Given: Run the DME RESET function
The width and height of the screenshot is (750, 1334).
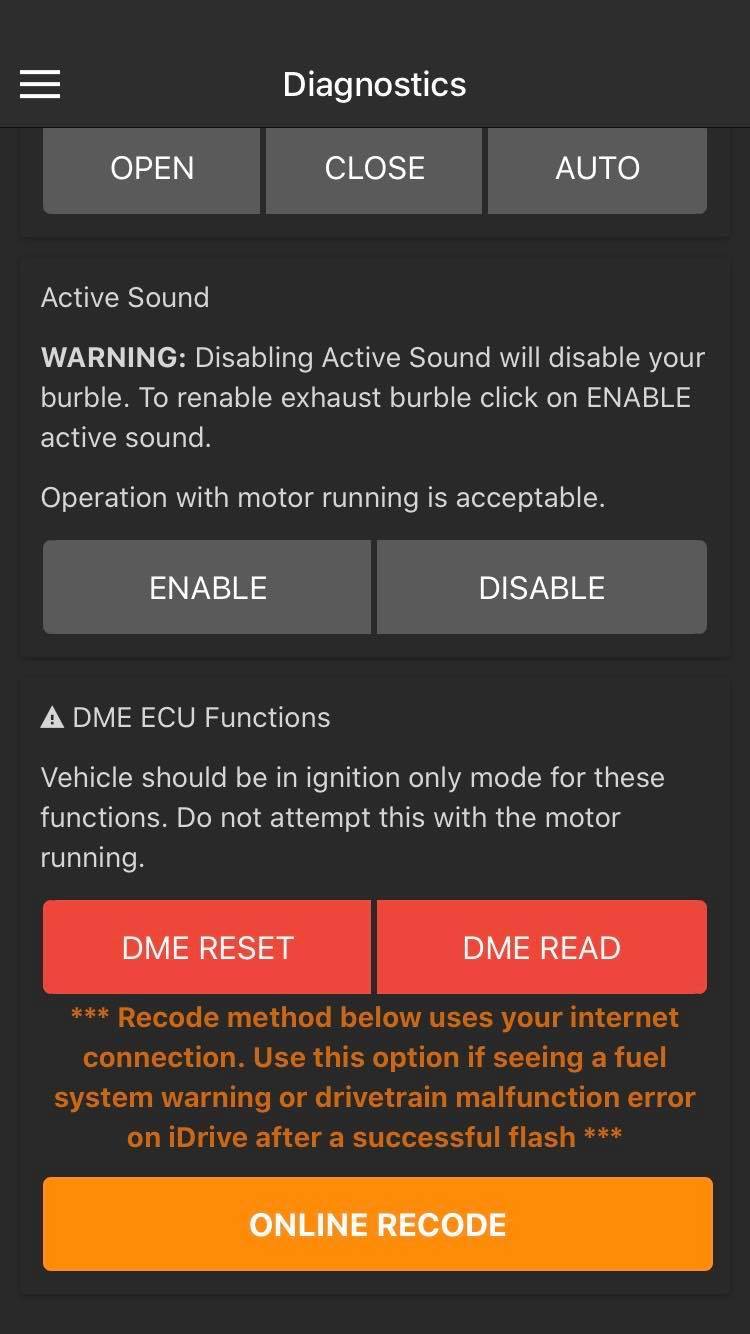Looking at the screenshot, I should 207,947.
